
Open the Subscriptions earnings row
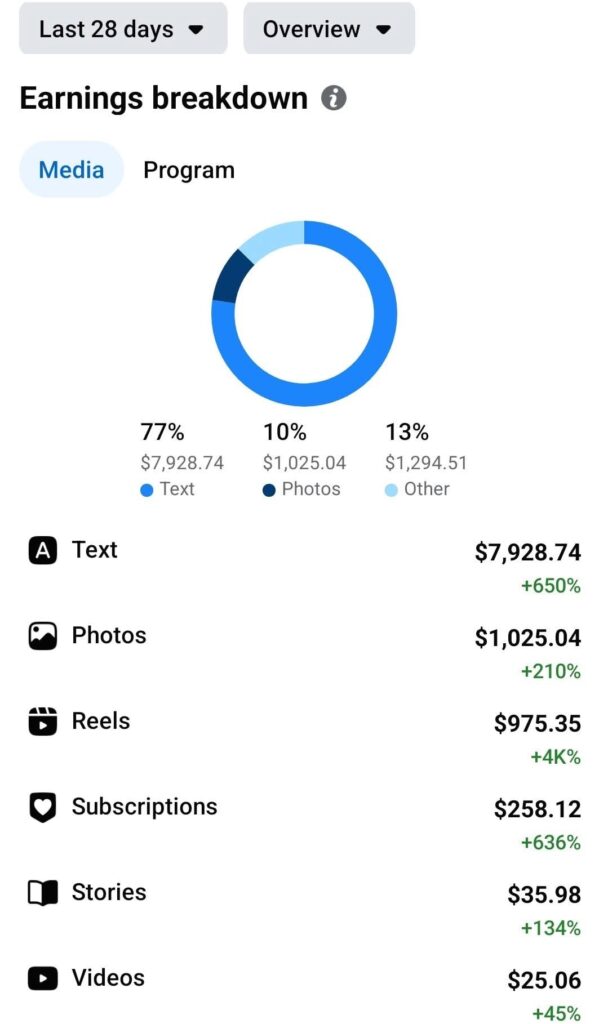click(x=304, y=824)
